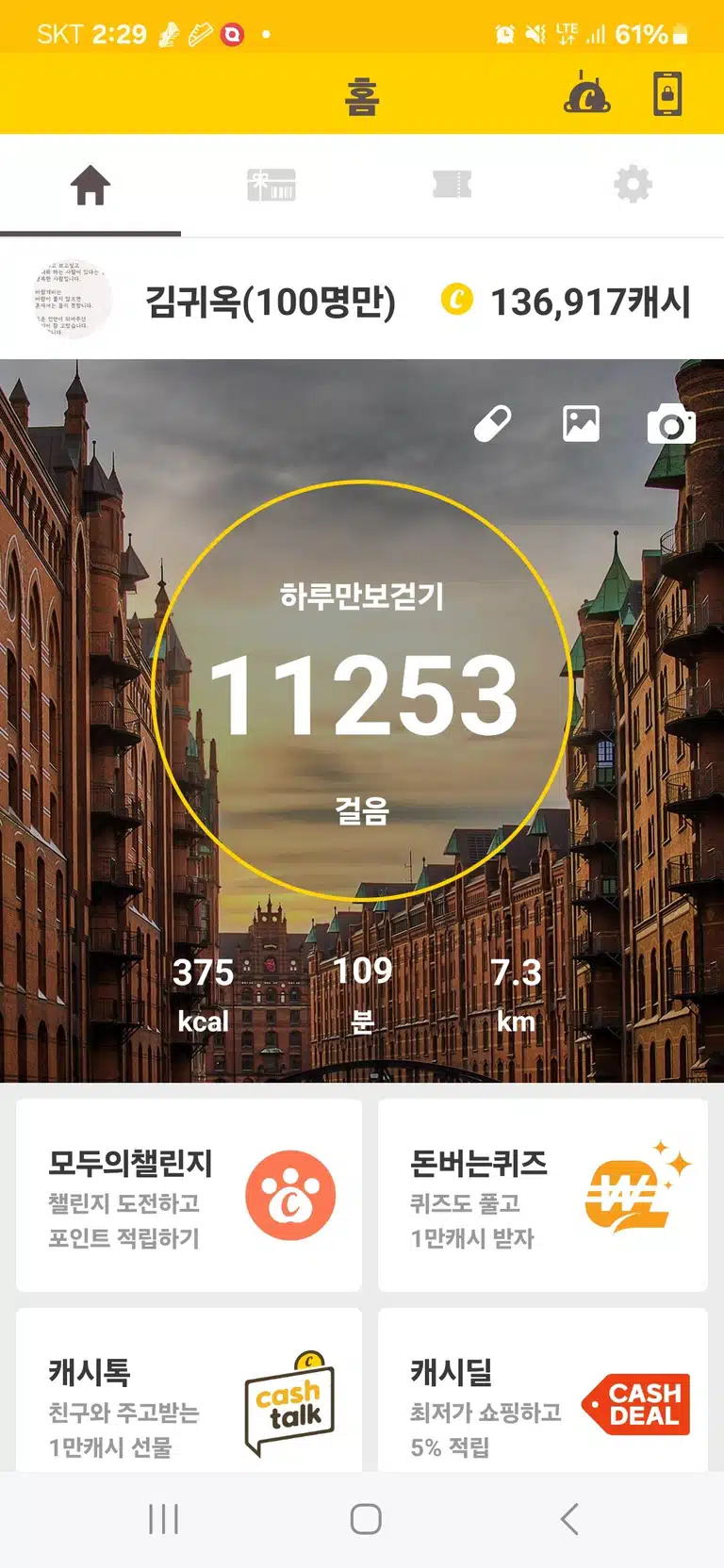The image size is (724, 1568).
Task: Switch to the shop barcode tab
Action: coord(271,185)
